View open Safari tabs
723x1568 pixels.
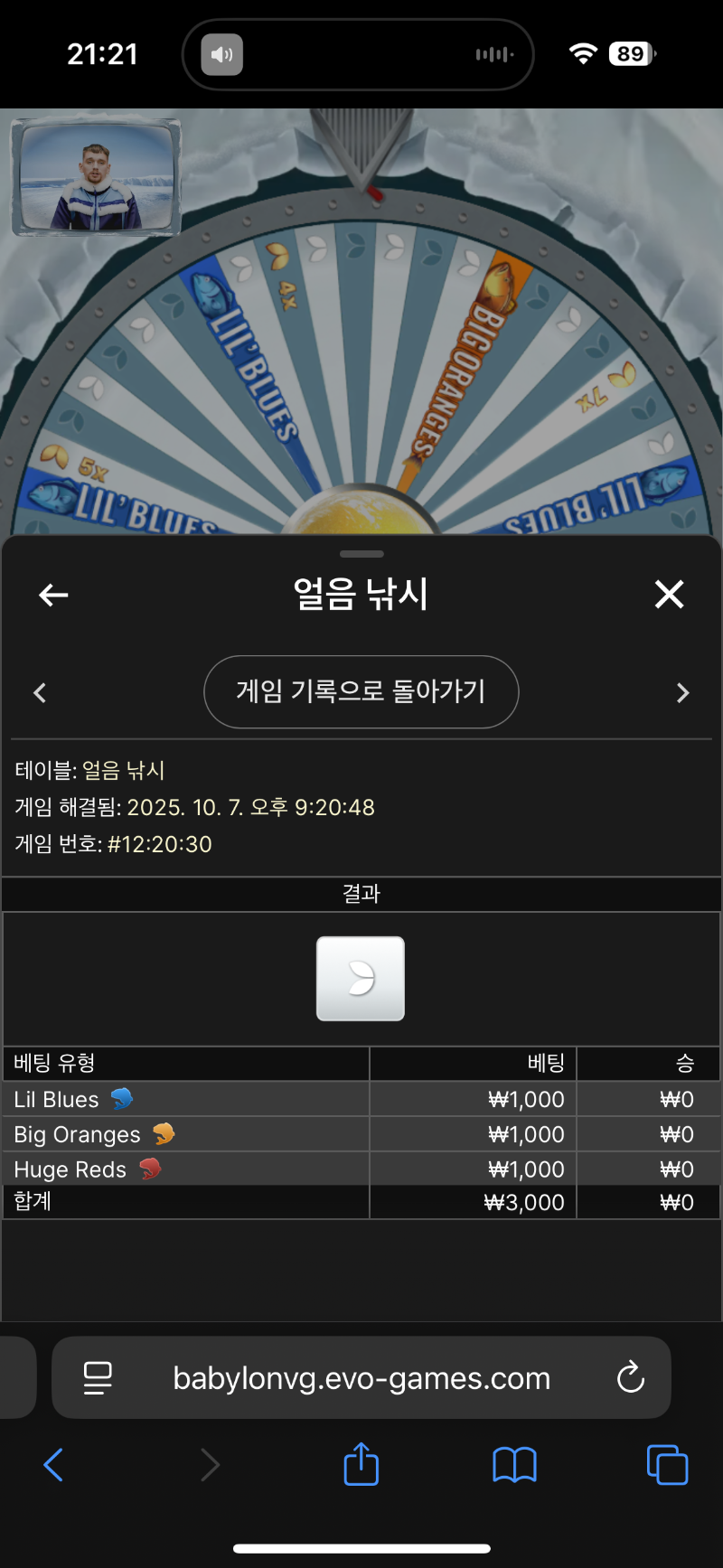click(667, 1465)
